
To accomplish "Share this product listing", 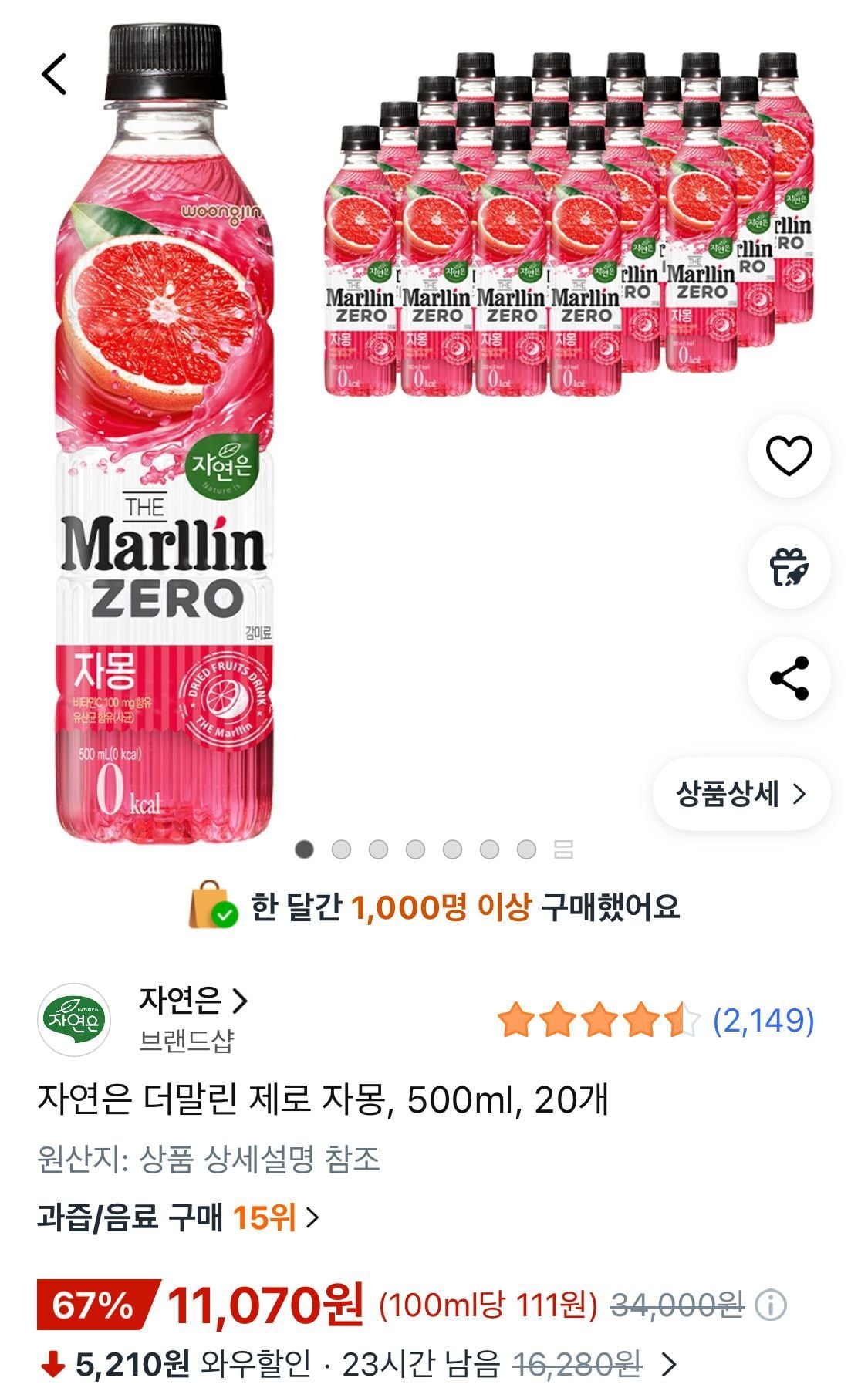I will point(789,678).
